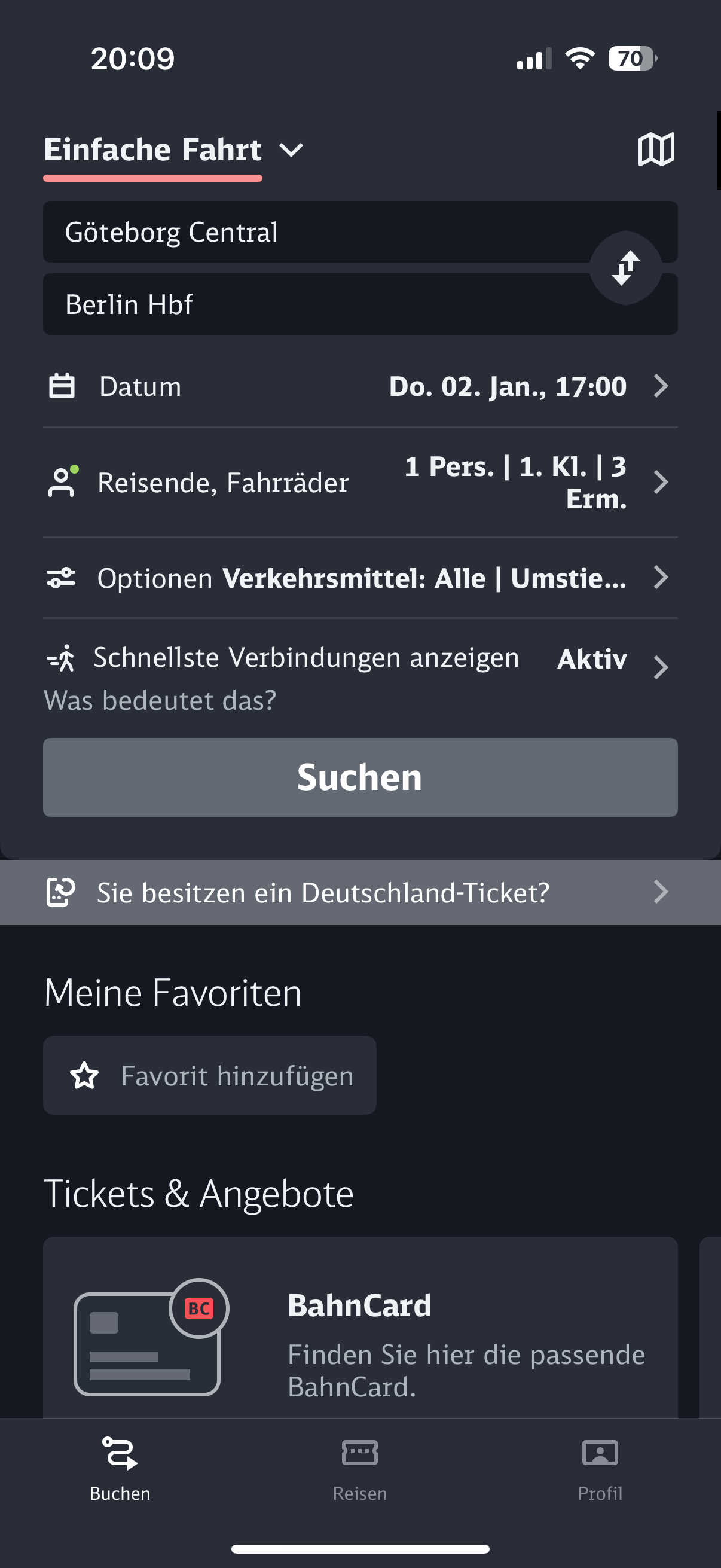Open the Optionen Verkehrsmittel row
Viewport: 721px width, 1568px height.
(x=360, y=578)
